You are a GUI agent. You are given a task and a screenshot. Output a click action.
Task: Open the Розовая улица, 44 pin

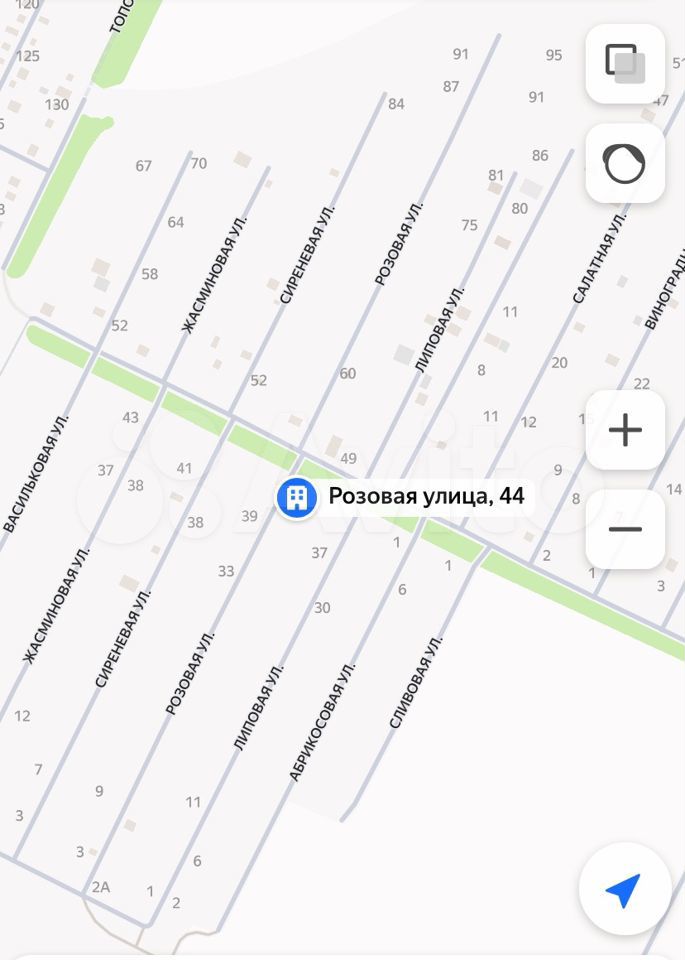tap(296, 497)
